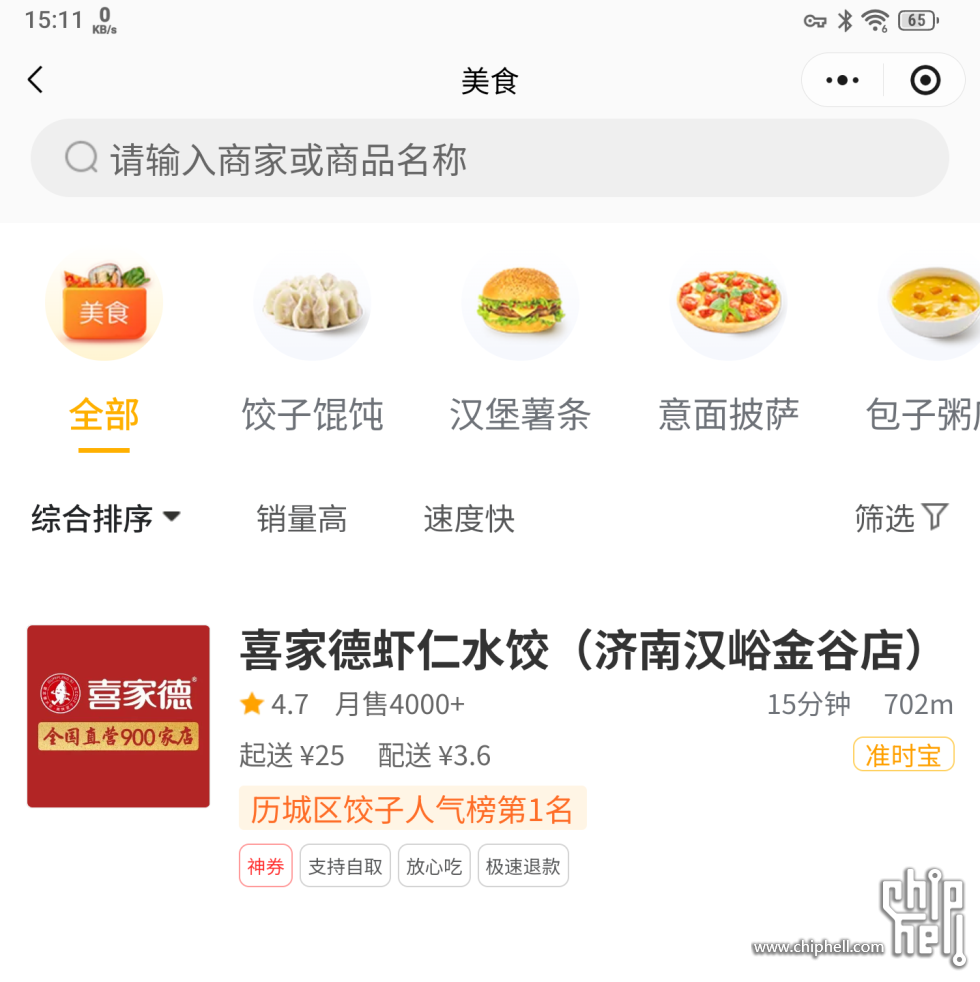
Task: Tap the 汉堡薯条 category icon
Action: (x=520, y=305)
